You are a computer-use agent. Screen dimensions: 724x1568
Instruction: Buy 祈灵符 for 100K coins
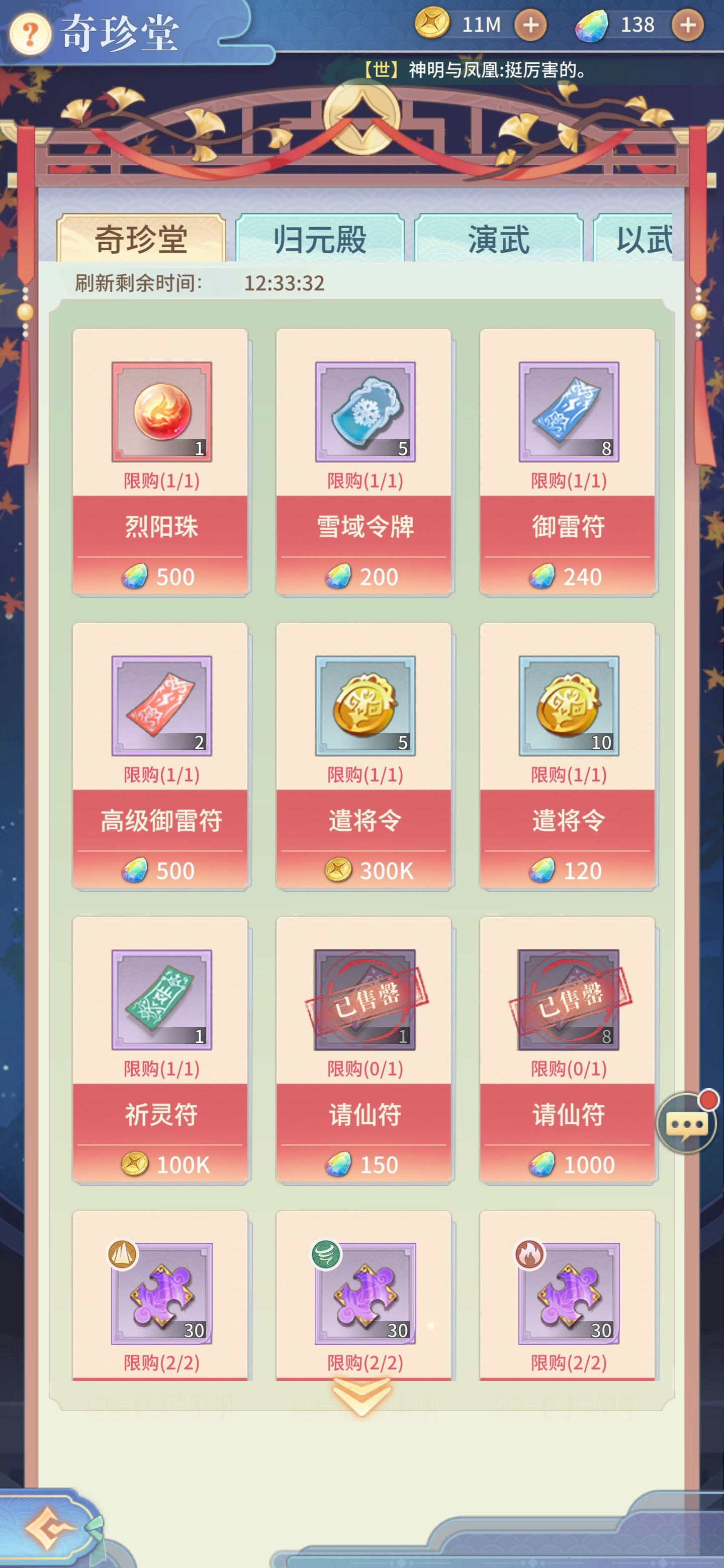pyautogui.click(x=160, y=1164)
